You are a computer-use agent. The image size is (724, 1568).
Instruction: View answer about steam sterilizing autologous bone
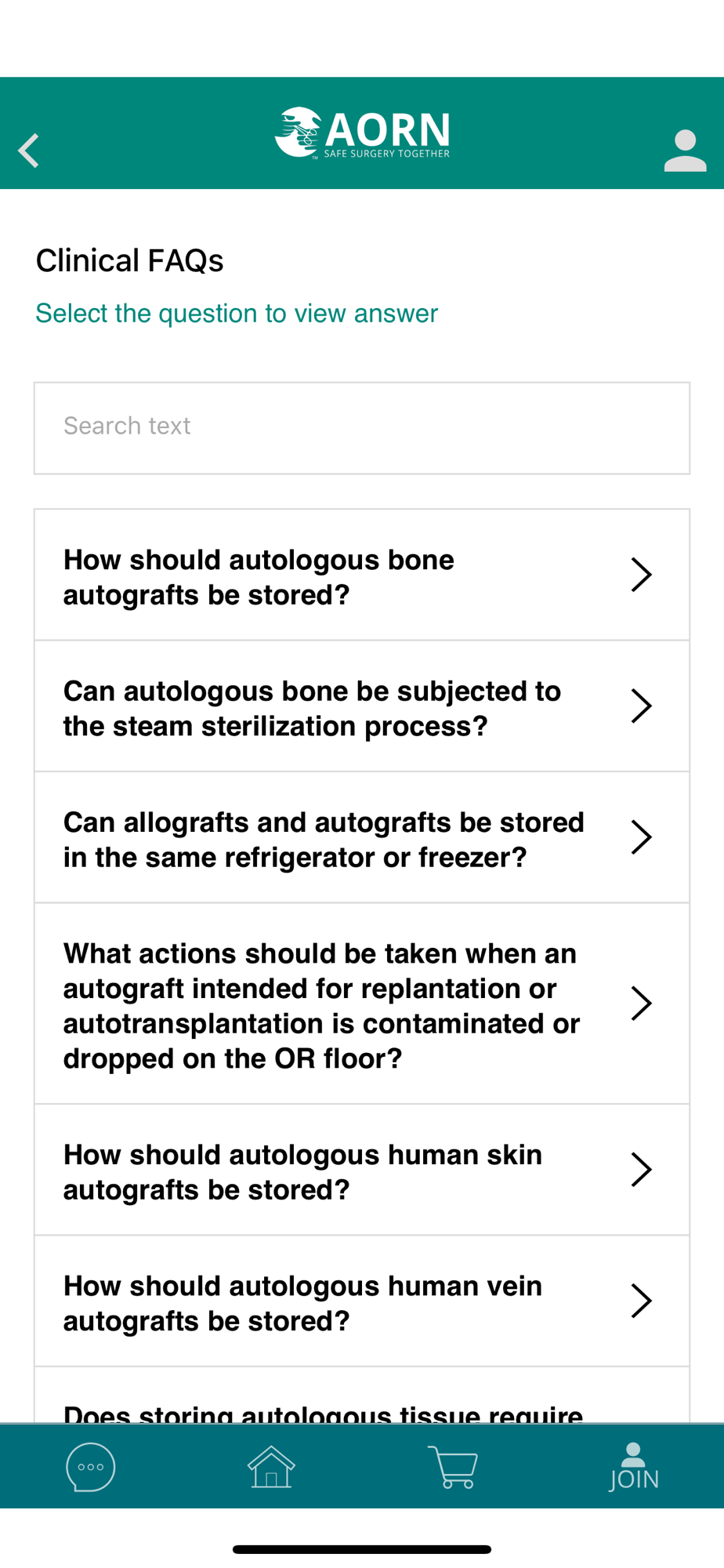pos(361,707)
